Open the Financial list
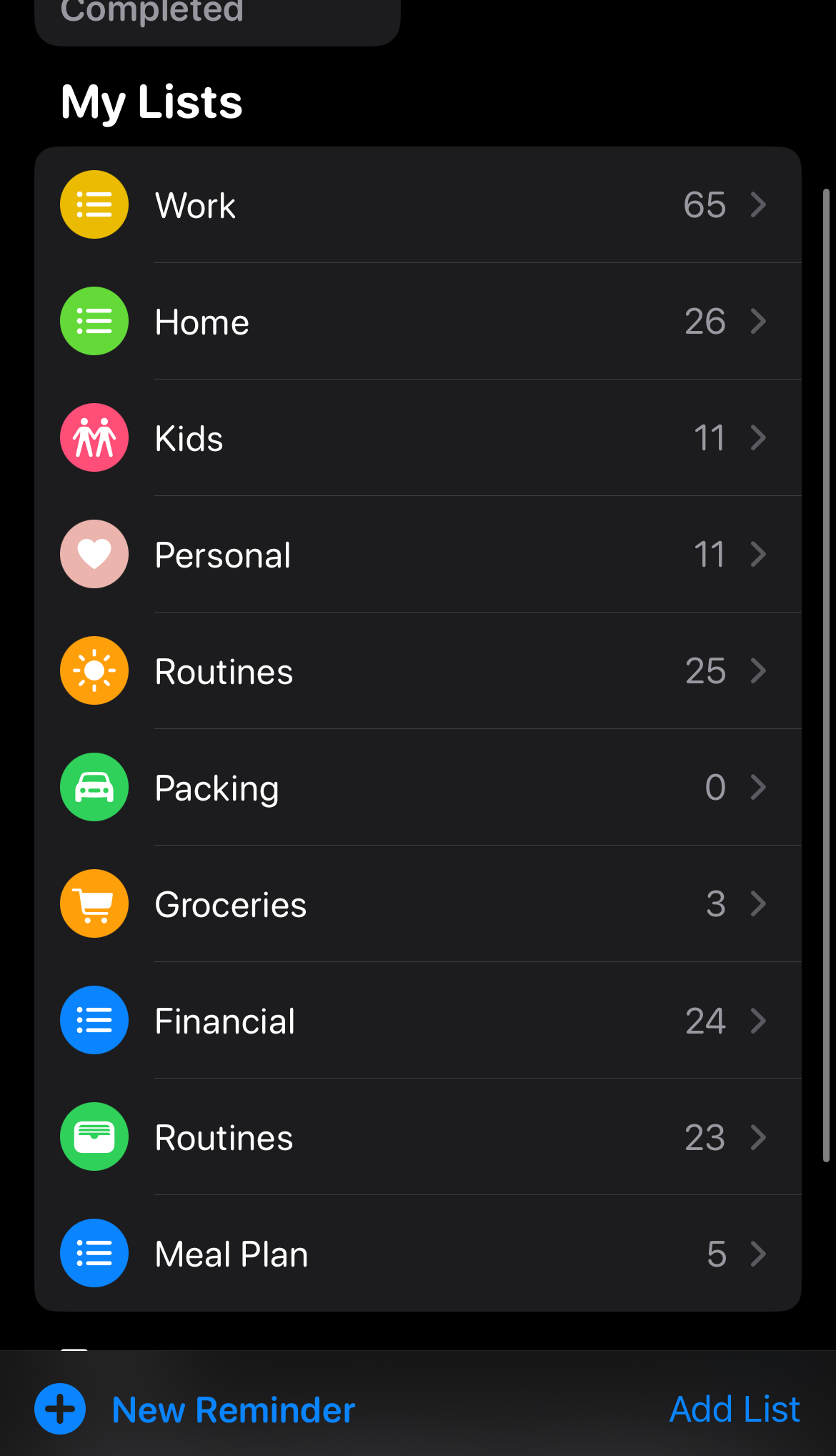 (x=417, y=1021)
